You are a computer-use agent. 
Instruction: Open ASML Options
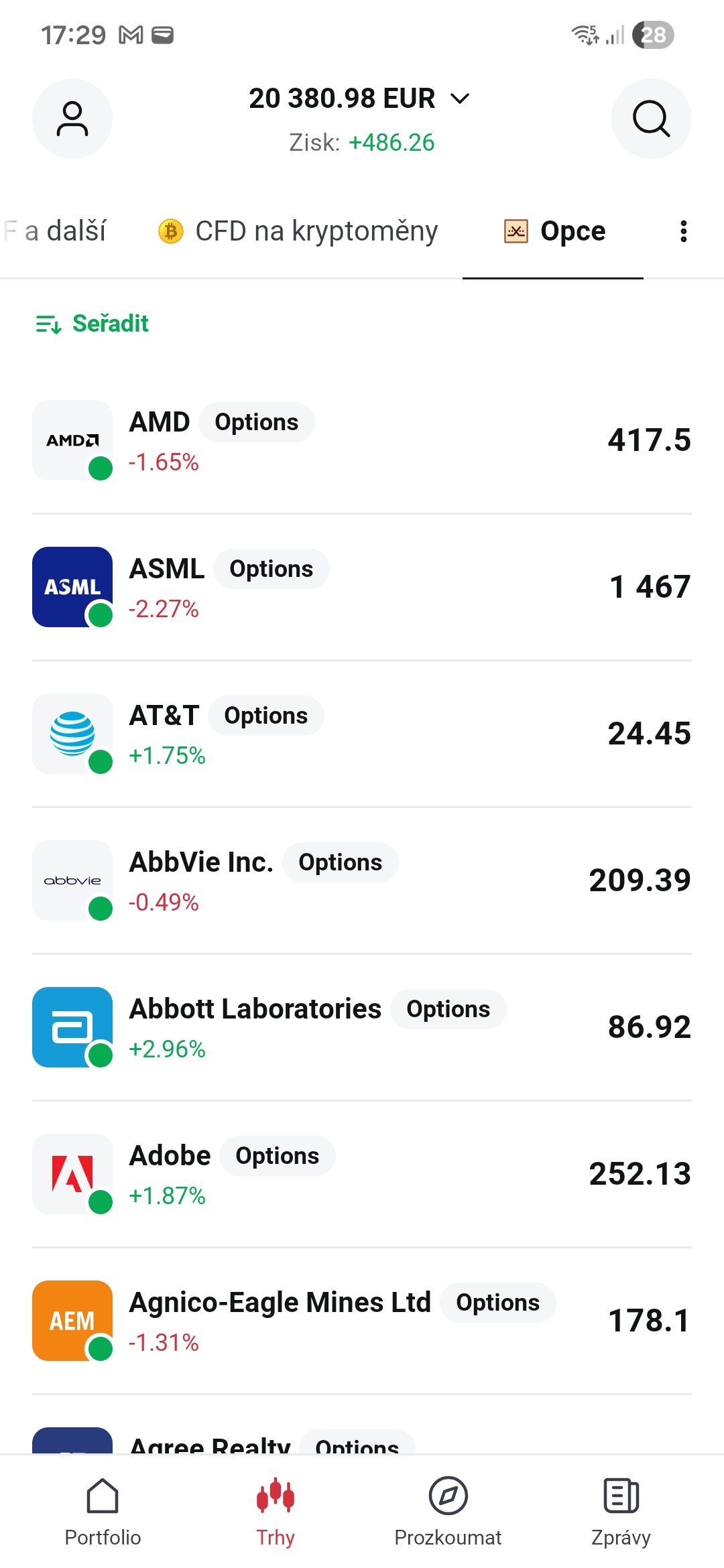[362, 588]
